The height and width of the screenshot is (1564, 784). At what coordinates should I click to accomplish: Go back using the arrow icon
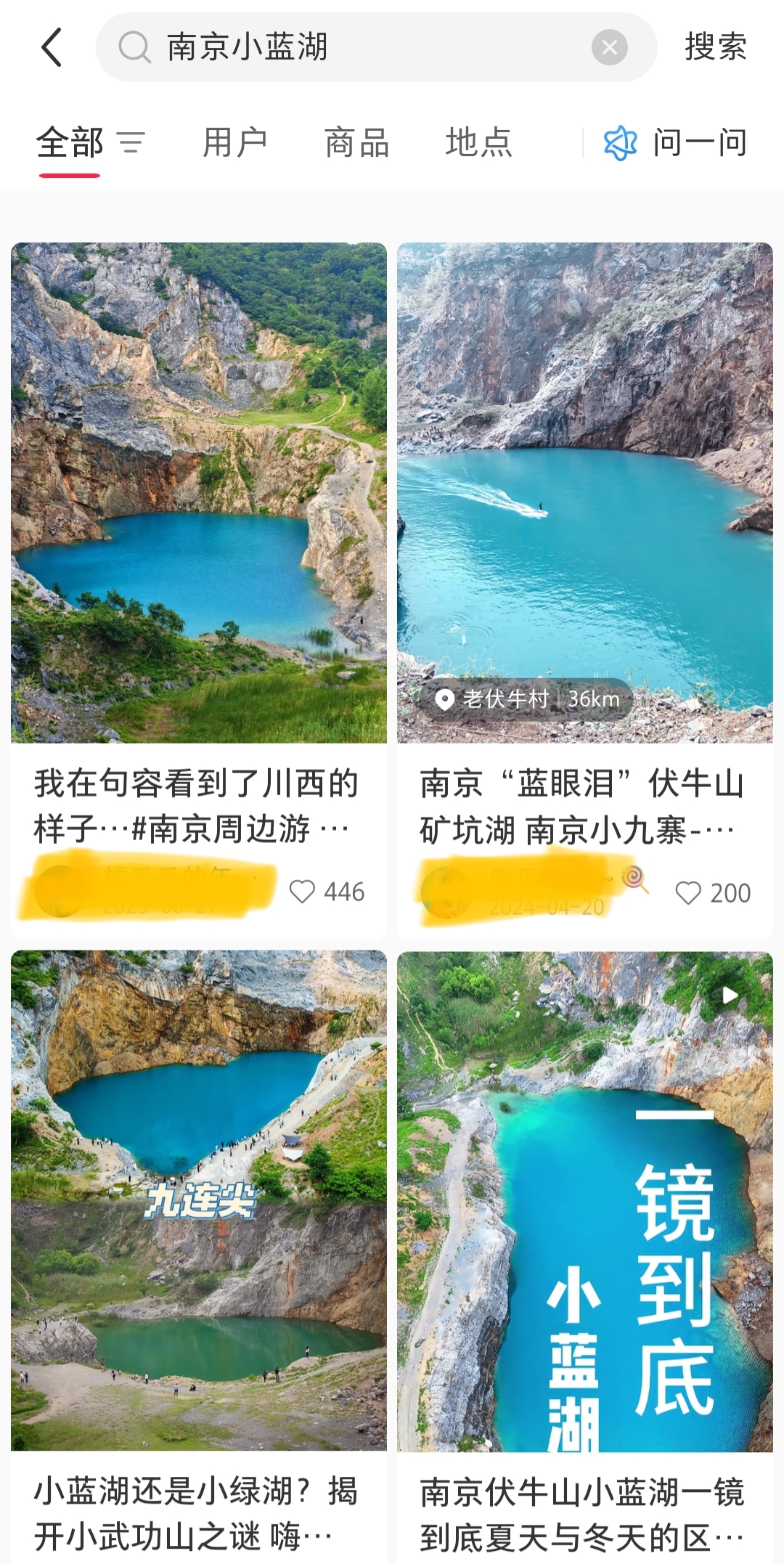[51, 47]
